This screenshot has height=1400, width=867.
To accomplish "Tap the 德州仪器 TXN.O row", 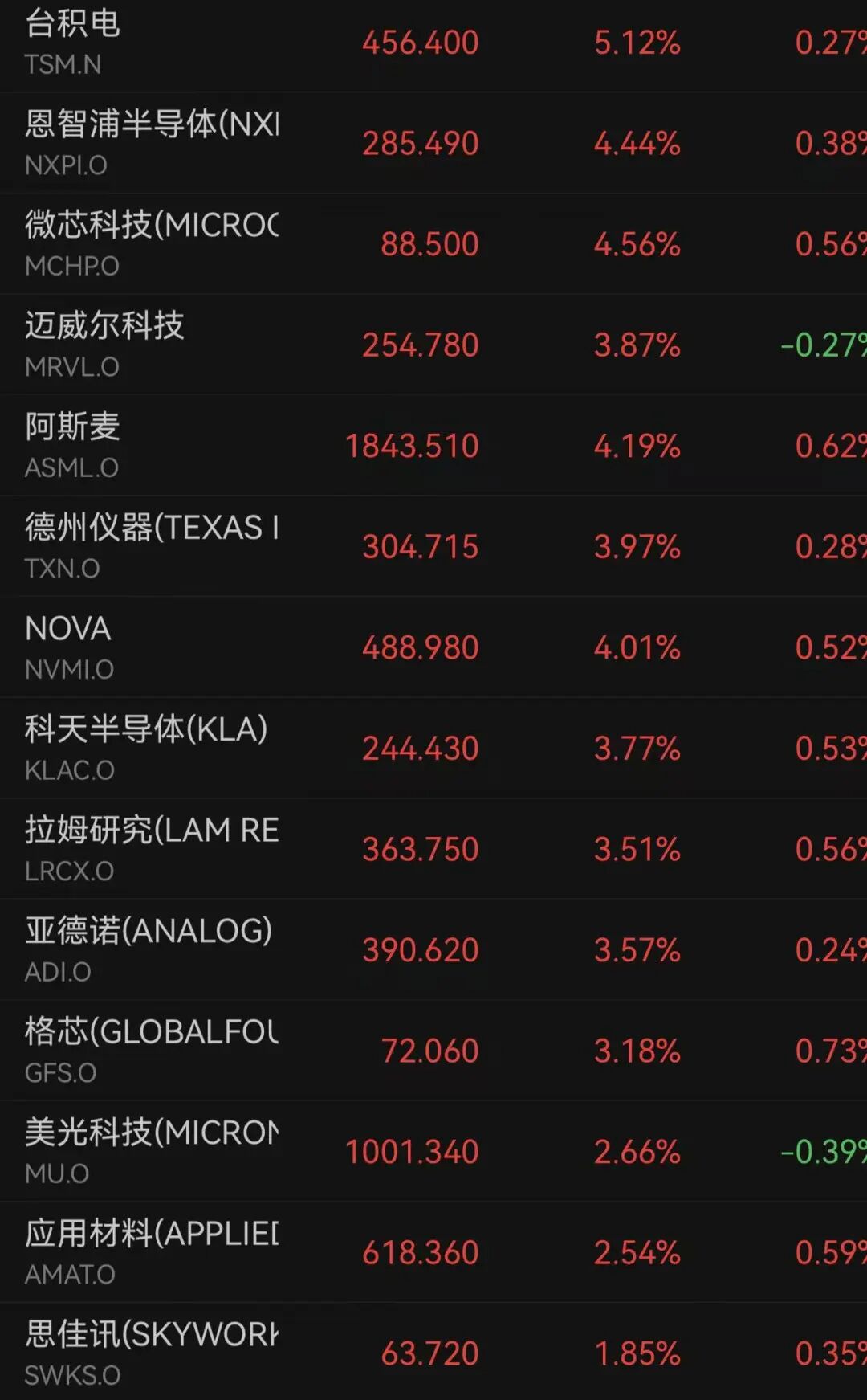I will tap(433, 546).
